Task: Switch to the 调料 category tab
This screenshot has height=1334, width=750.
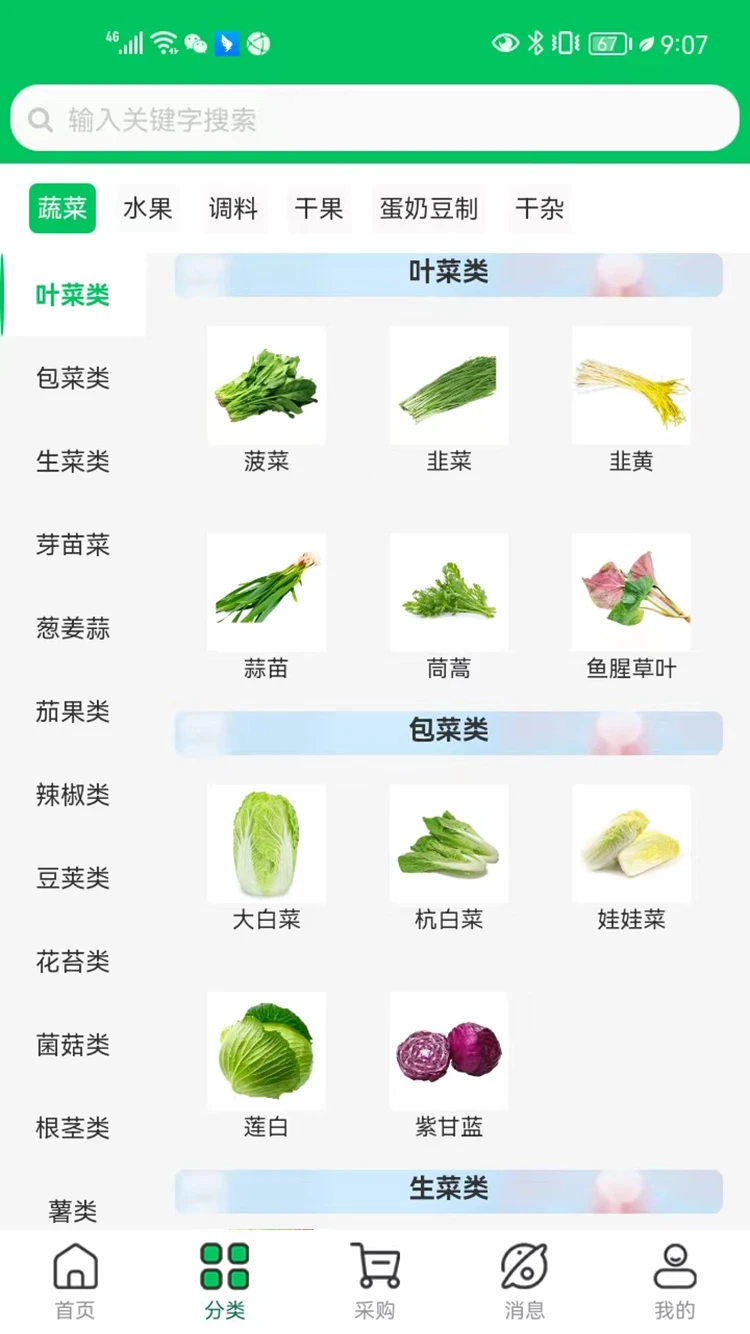Action: tap(233, 208)
